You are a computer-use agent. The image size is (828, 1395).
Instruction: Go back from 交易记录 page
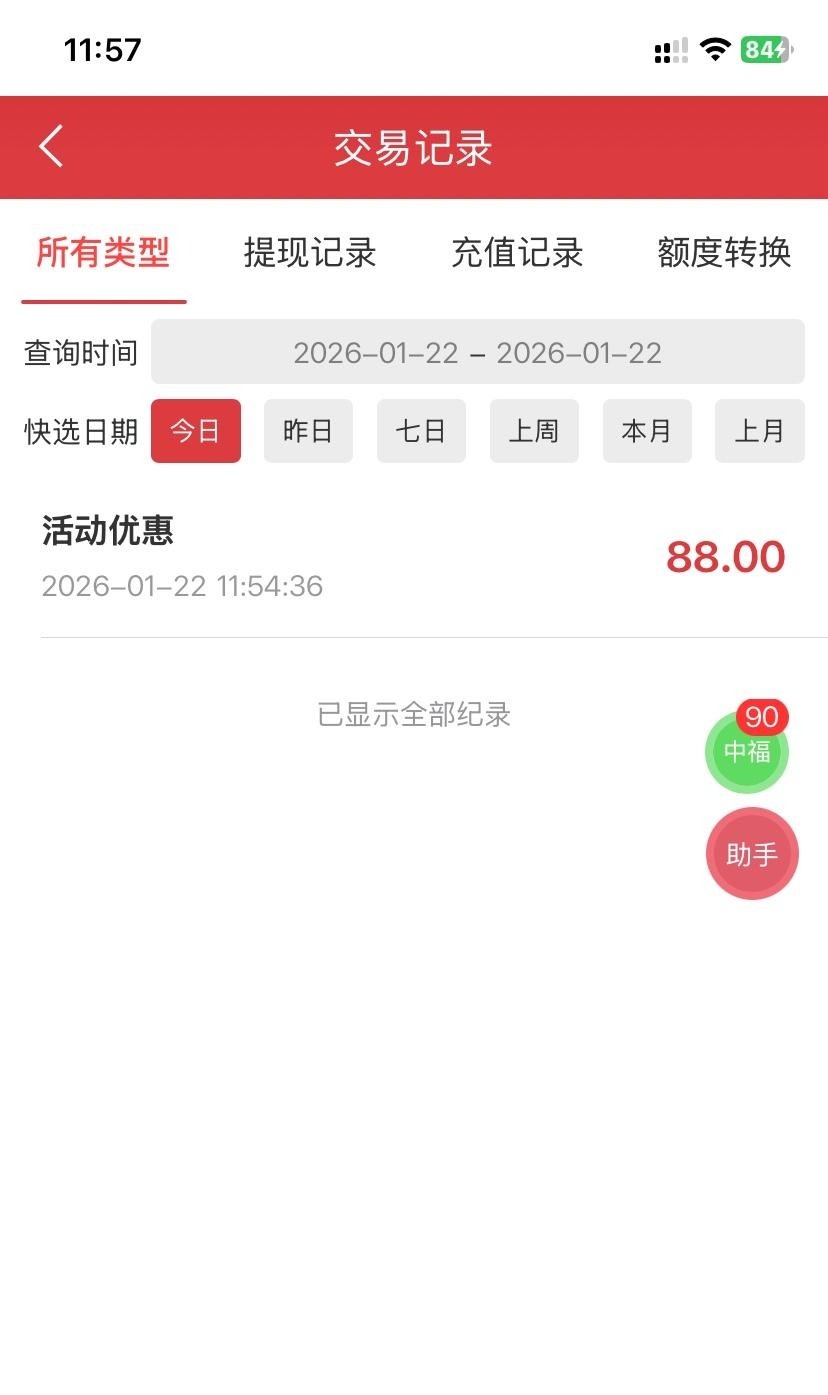[x=52, y=147]
